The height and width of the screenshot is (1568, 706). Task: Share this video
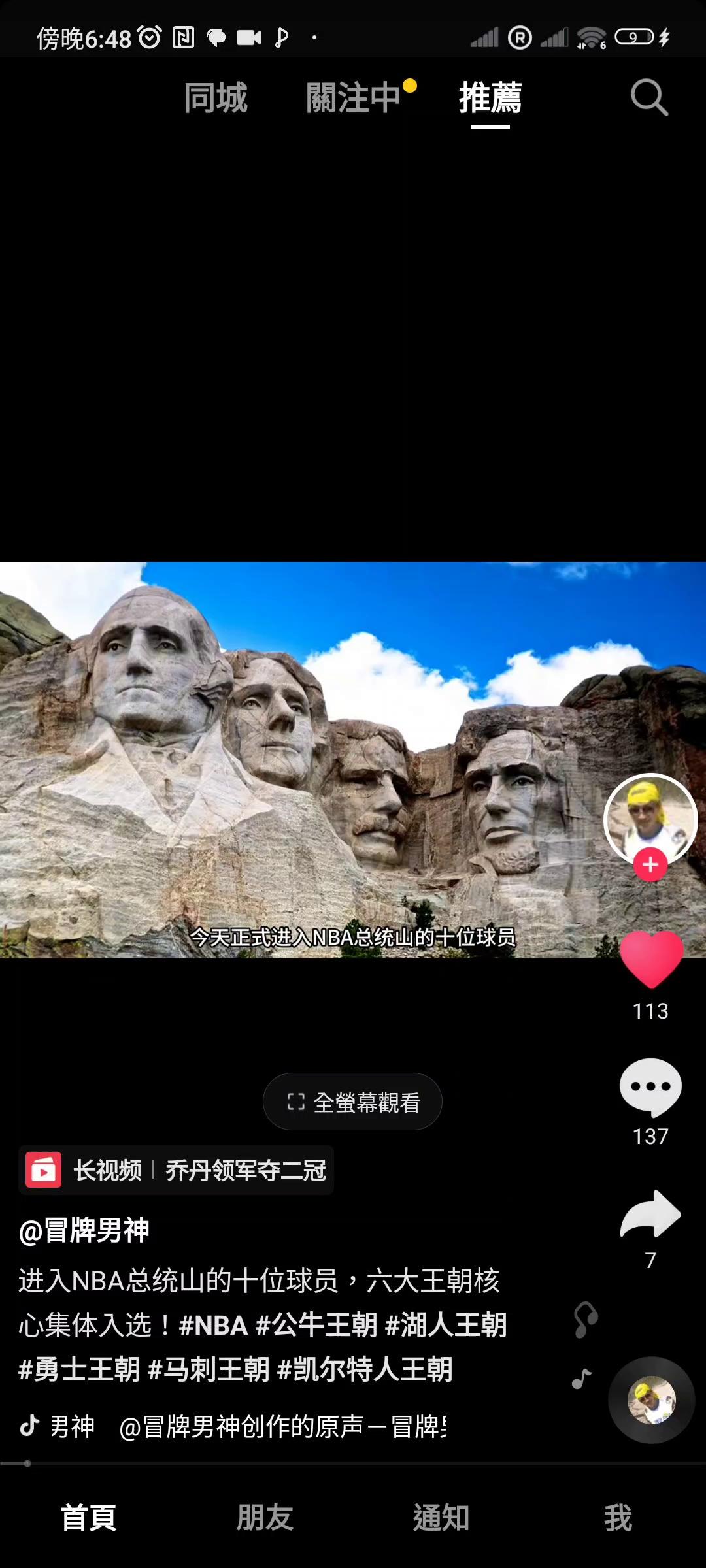point(650,1215)
